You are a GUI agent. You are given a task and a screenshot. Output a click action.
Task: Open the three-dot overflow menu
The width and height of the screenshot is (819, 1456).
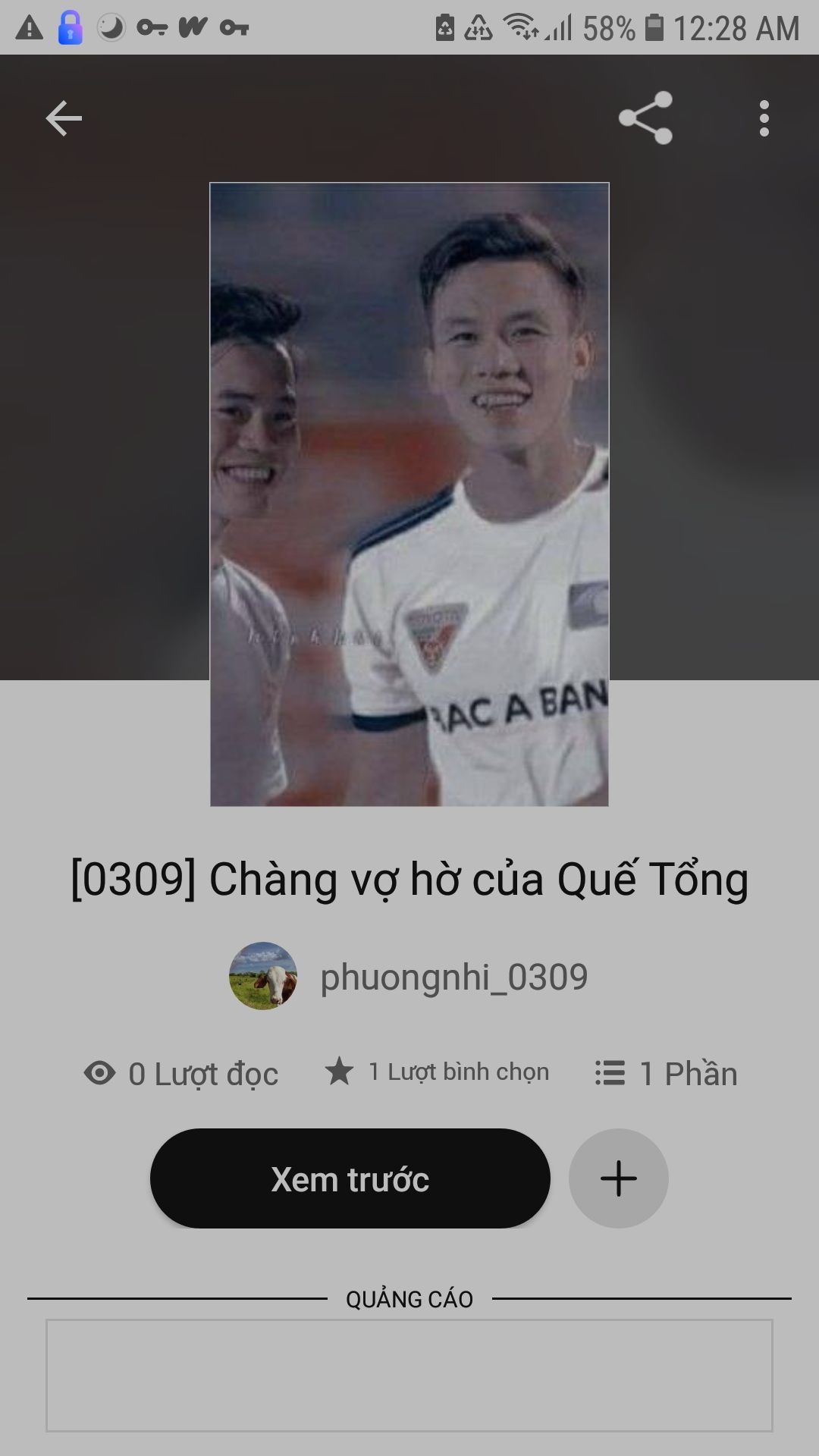pos(764,118)
